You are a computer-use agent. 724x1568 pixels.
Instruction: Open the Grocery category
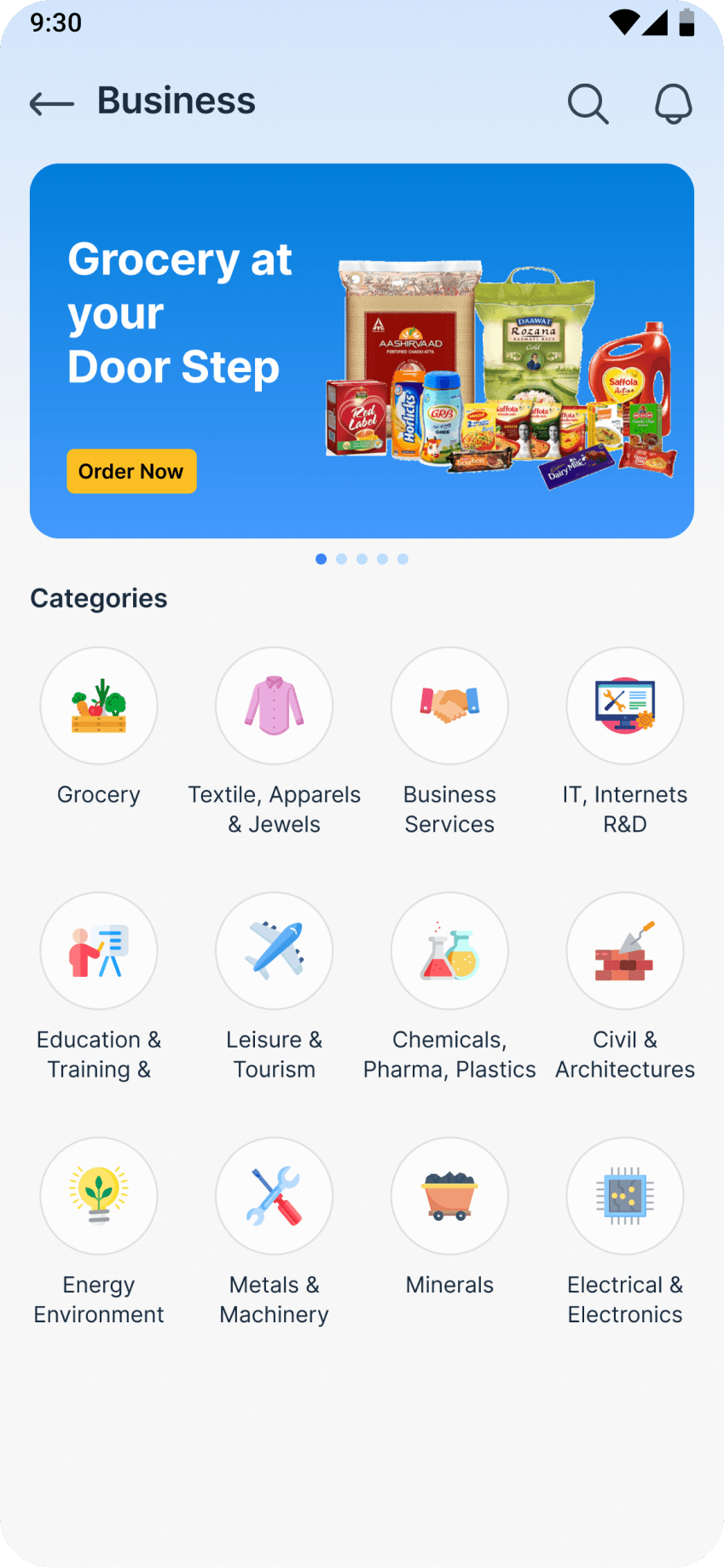coord(99,706)
